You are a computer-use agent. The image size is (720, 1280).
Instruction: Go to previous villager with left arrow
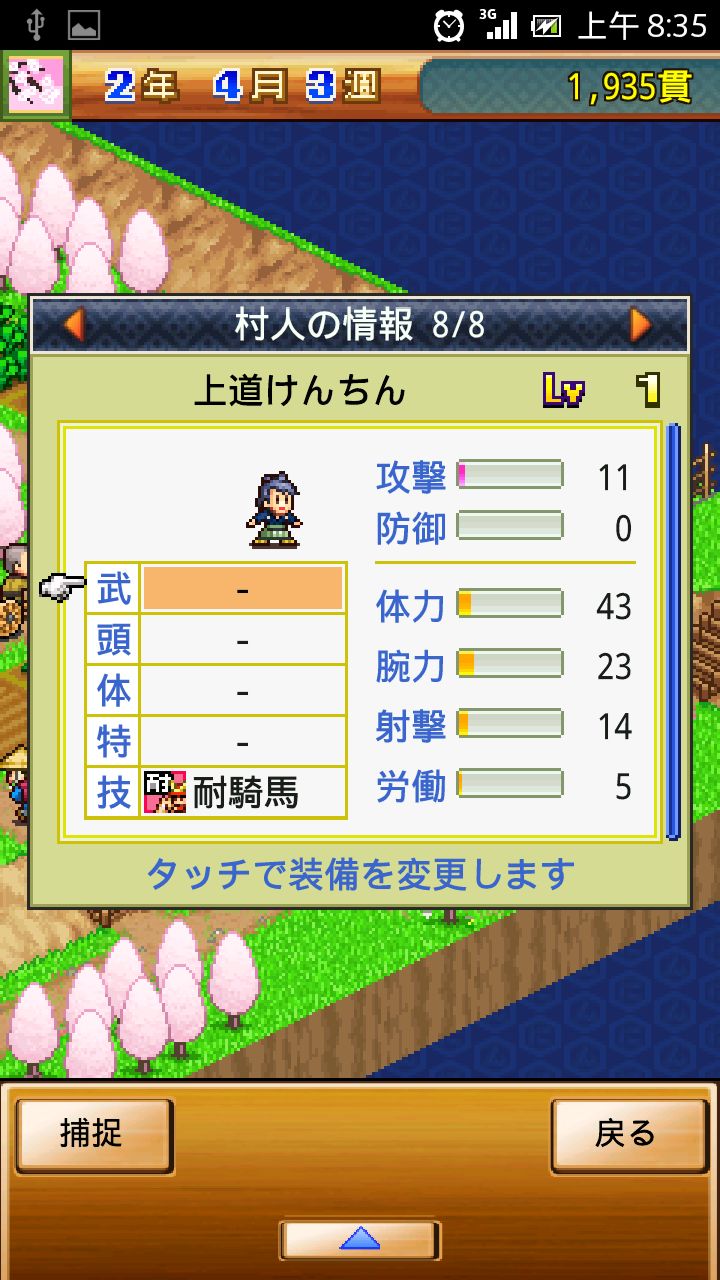pyautogui.click(x=73, y=324)
